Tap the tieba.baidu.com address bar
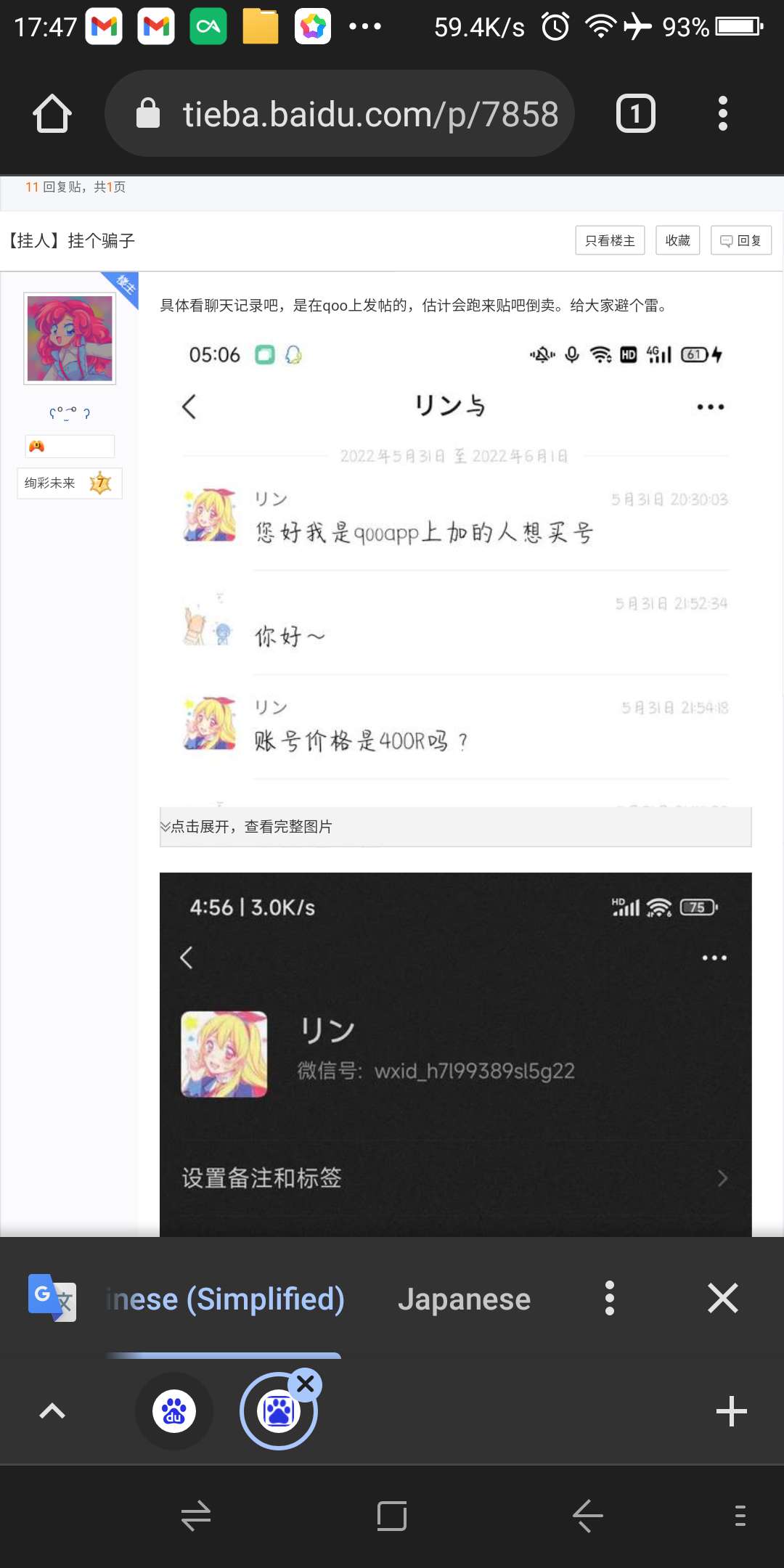Viewport: 784px width, 1568px height. pos(340,114)
